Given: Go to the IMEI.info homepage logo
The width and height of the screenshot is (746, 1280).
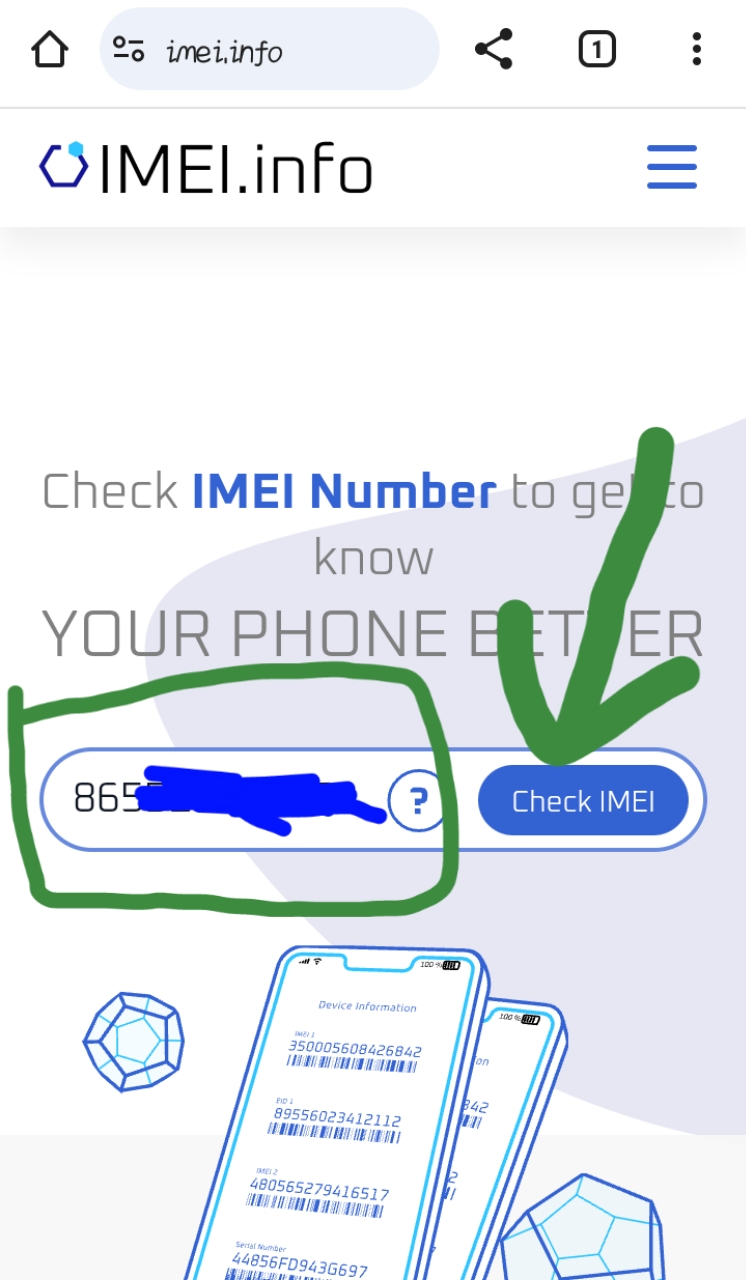Looking at the screenshot, I should [205, 168].
